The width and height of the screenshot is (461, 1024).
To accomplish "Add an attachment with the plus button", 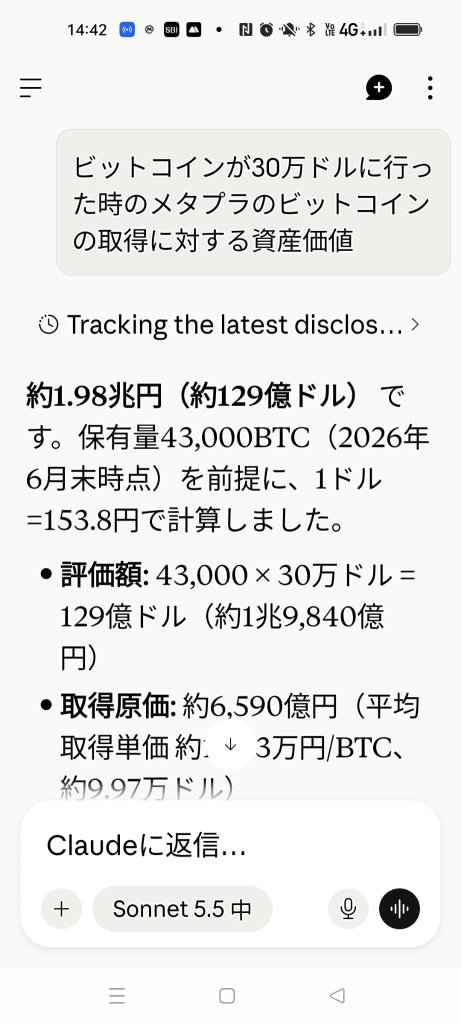I will [61, 908].
